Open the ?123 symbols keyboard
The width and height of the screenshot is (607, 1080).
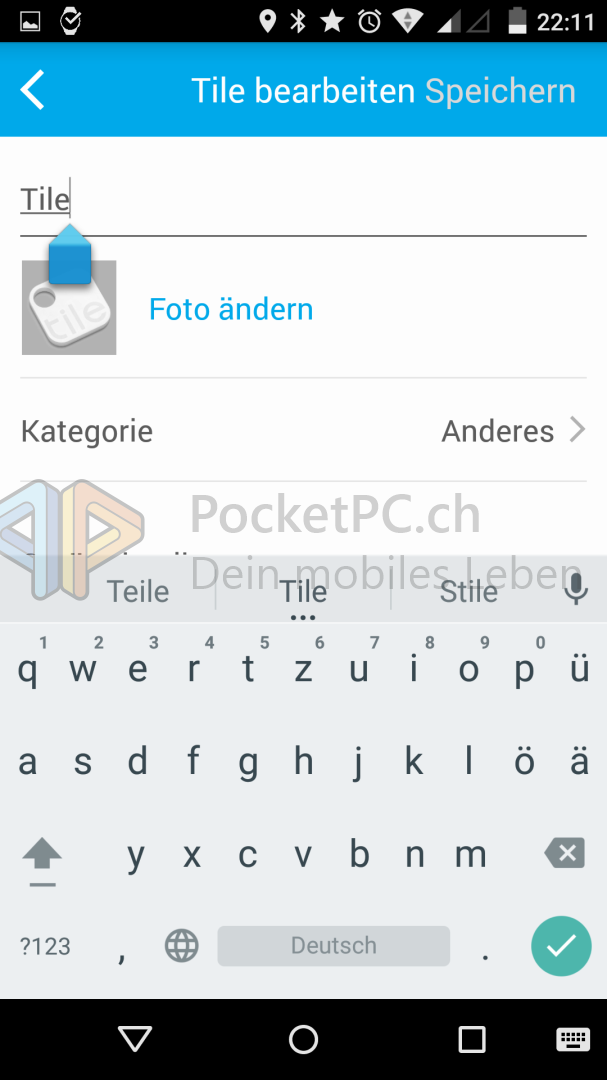pyautogui.click(x=45, y=946)
